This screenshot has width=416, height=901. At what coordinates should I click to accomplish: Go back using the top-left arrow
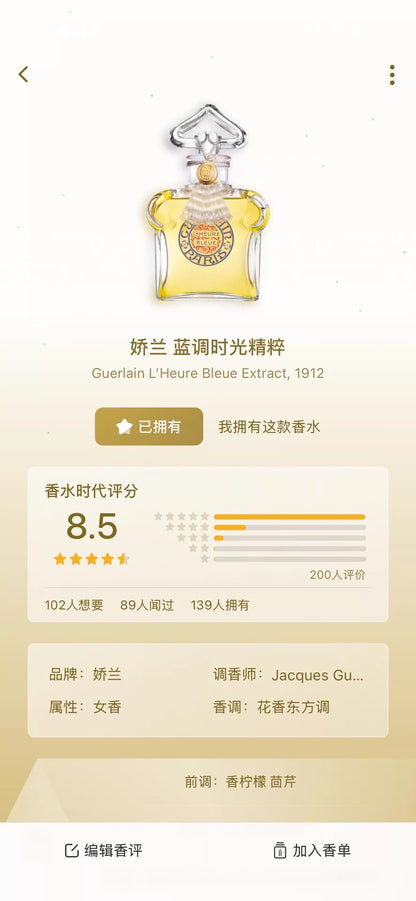(x=23, y=74)
